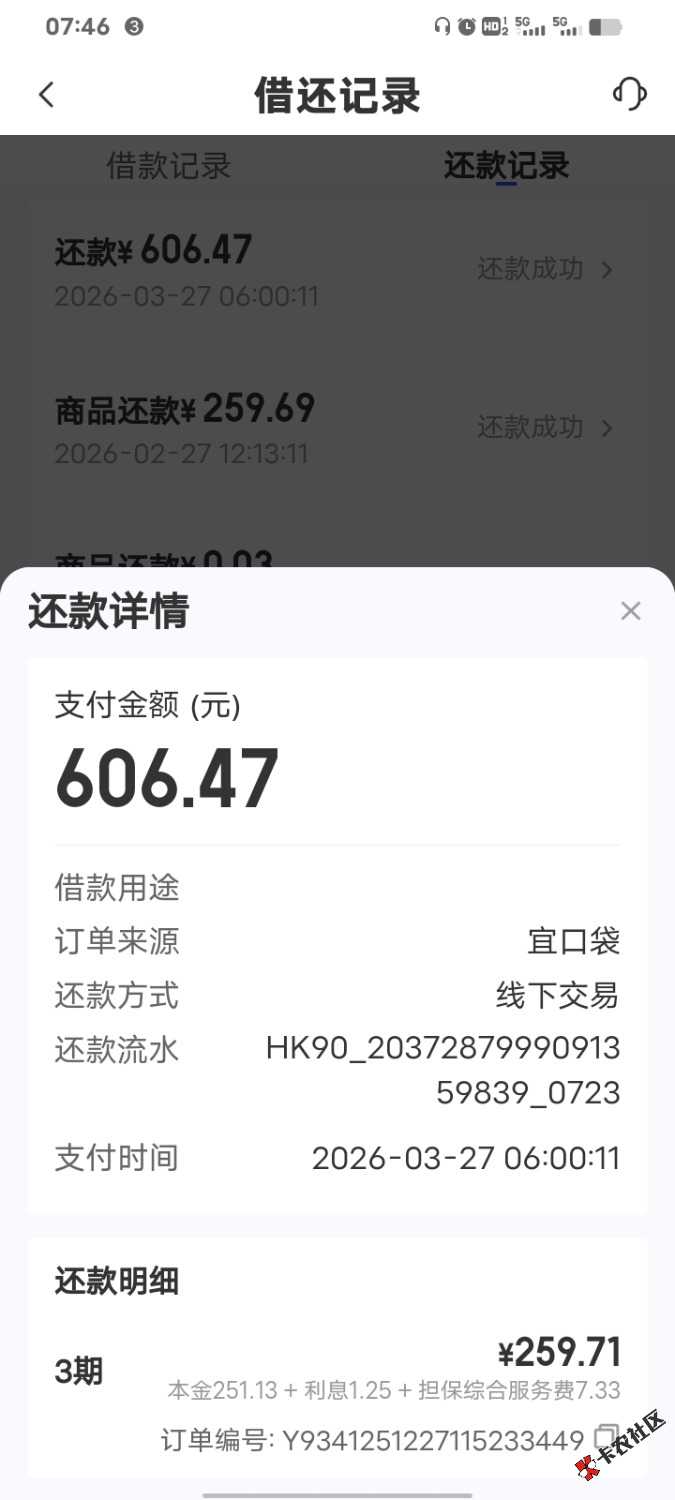Open repayment record of ¥606.47
Image resolution: width=675 pixels, height=1500 pixels.
[335, 270]
